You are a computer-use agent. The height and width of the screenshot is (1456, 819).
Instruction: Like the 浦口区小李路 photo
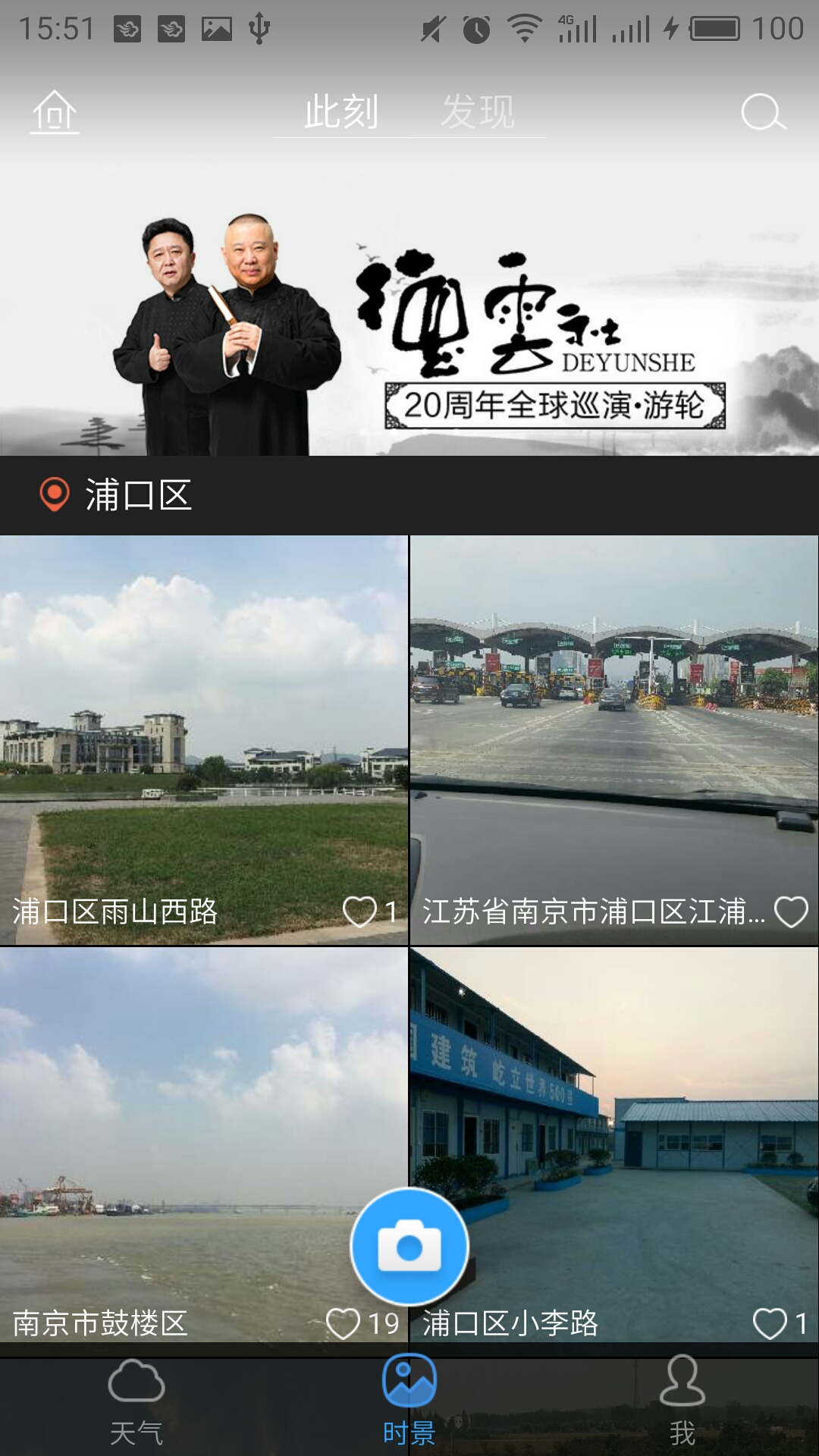770,1323
